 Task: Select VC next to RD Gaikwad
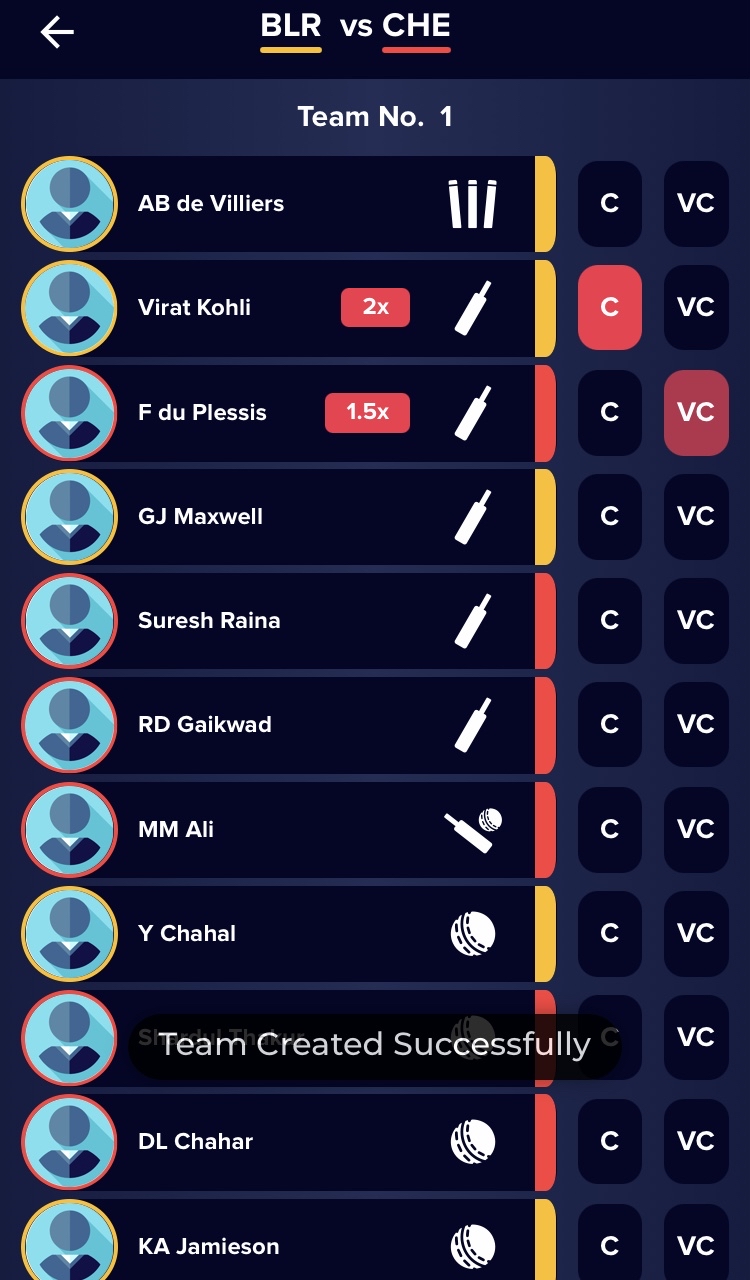[695, 724]
